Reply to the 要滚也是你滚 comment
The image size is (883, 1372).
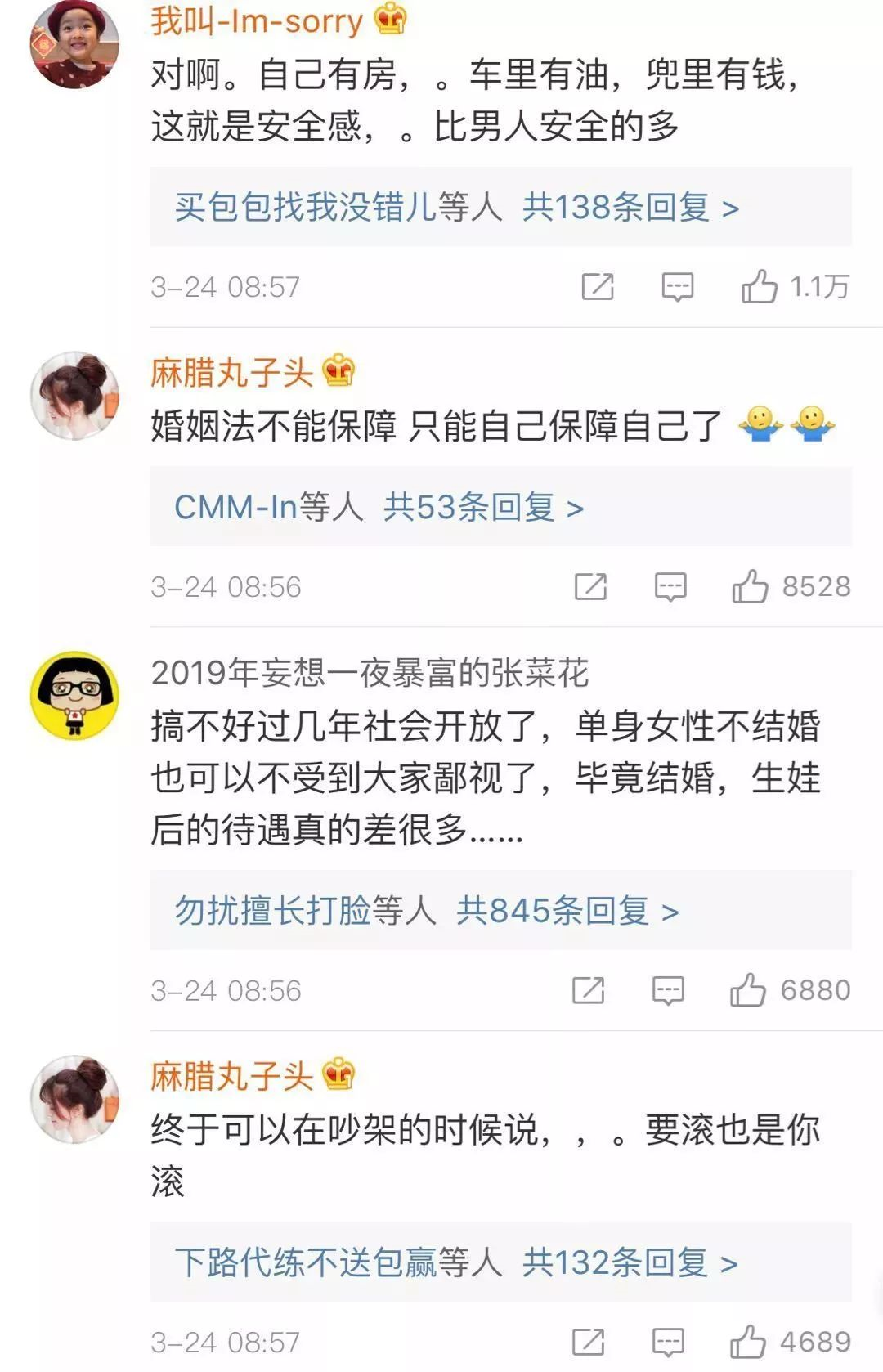(x=668, y=1343)
